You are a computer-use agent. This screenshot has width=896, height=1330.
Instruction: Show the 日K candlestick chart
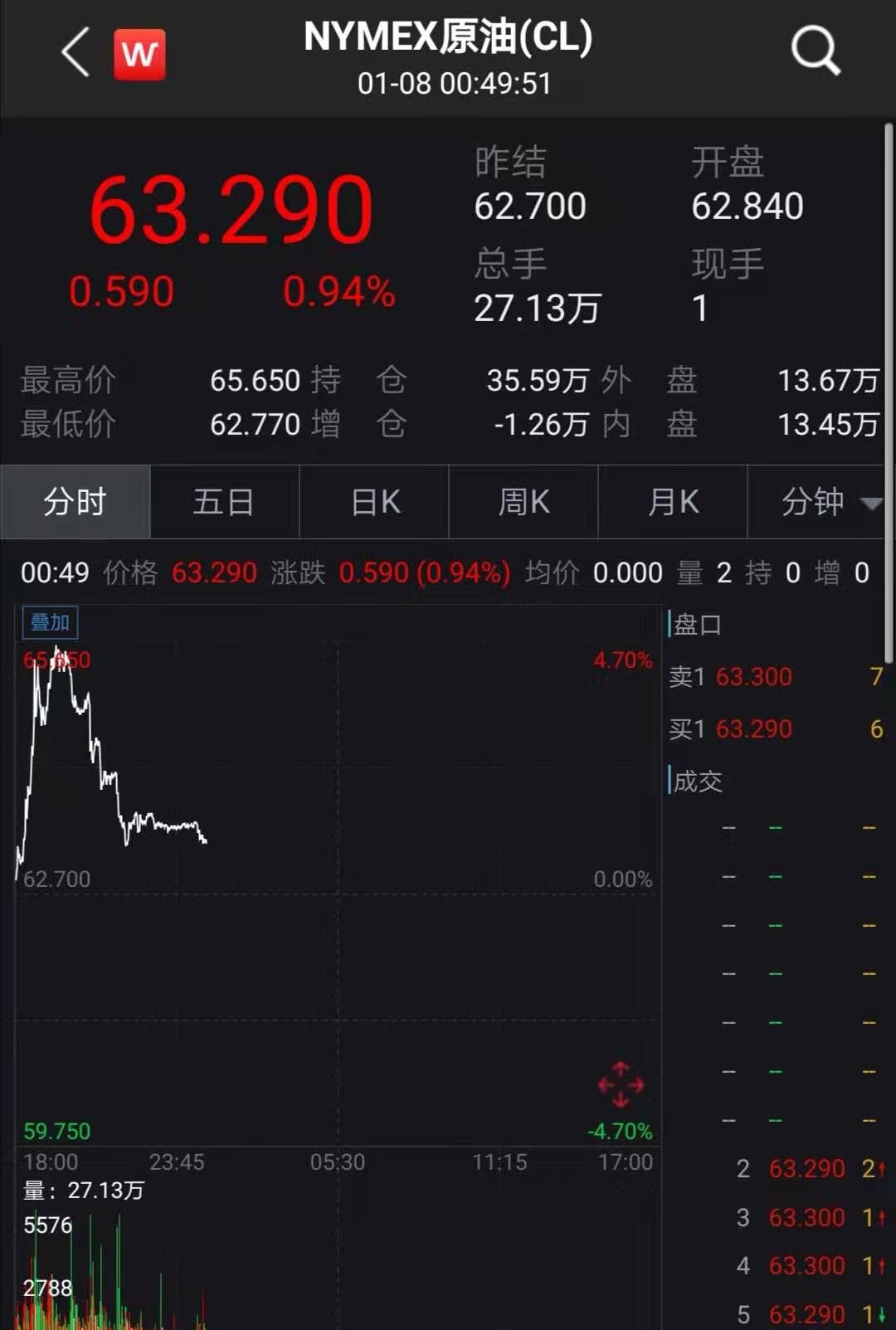click(375, 502)
